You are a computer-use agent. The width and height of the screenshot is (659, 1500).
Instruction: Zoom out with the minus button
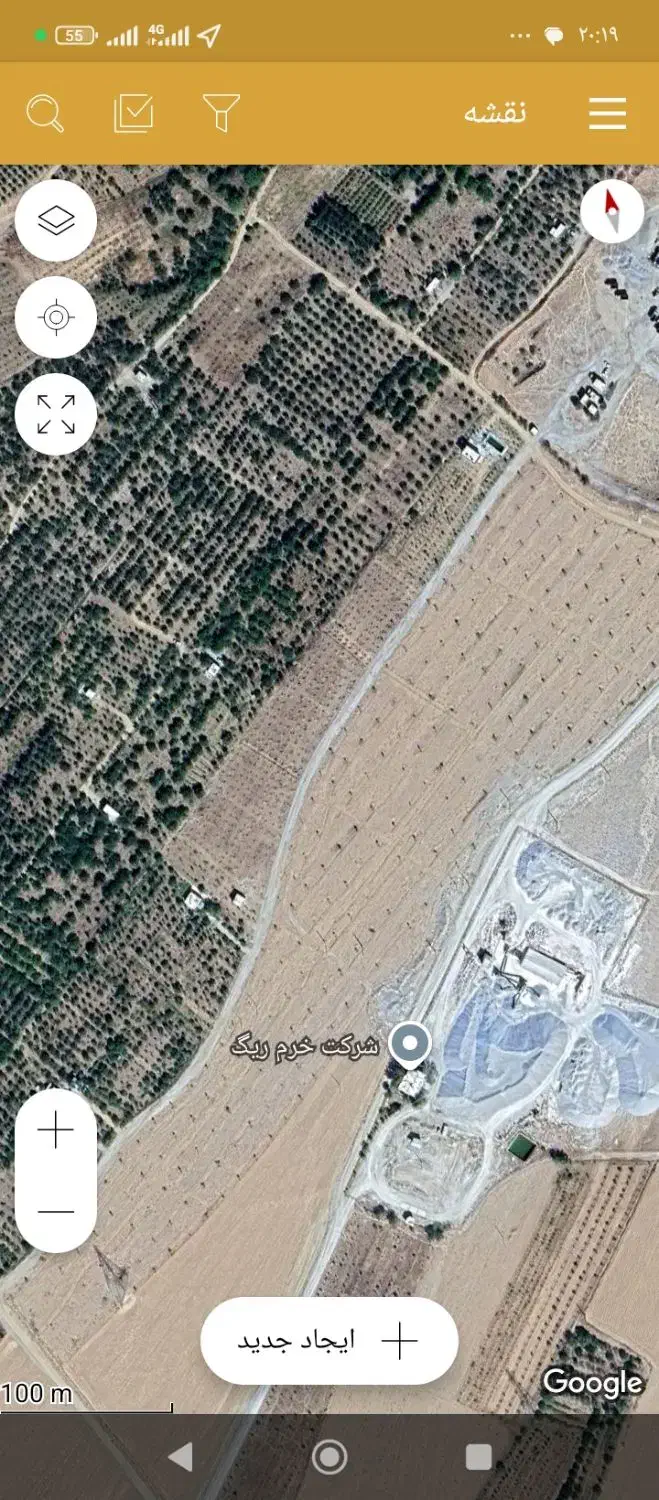tap(56, 1211)
